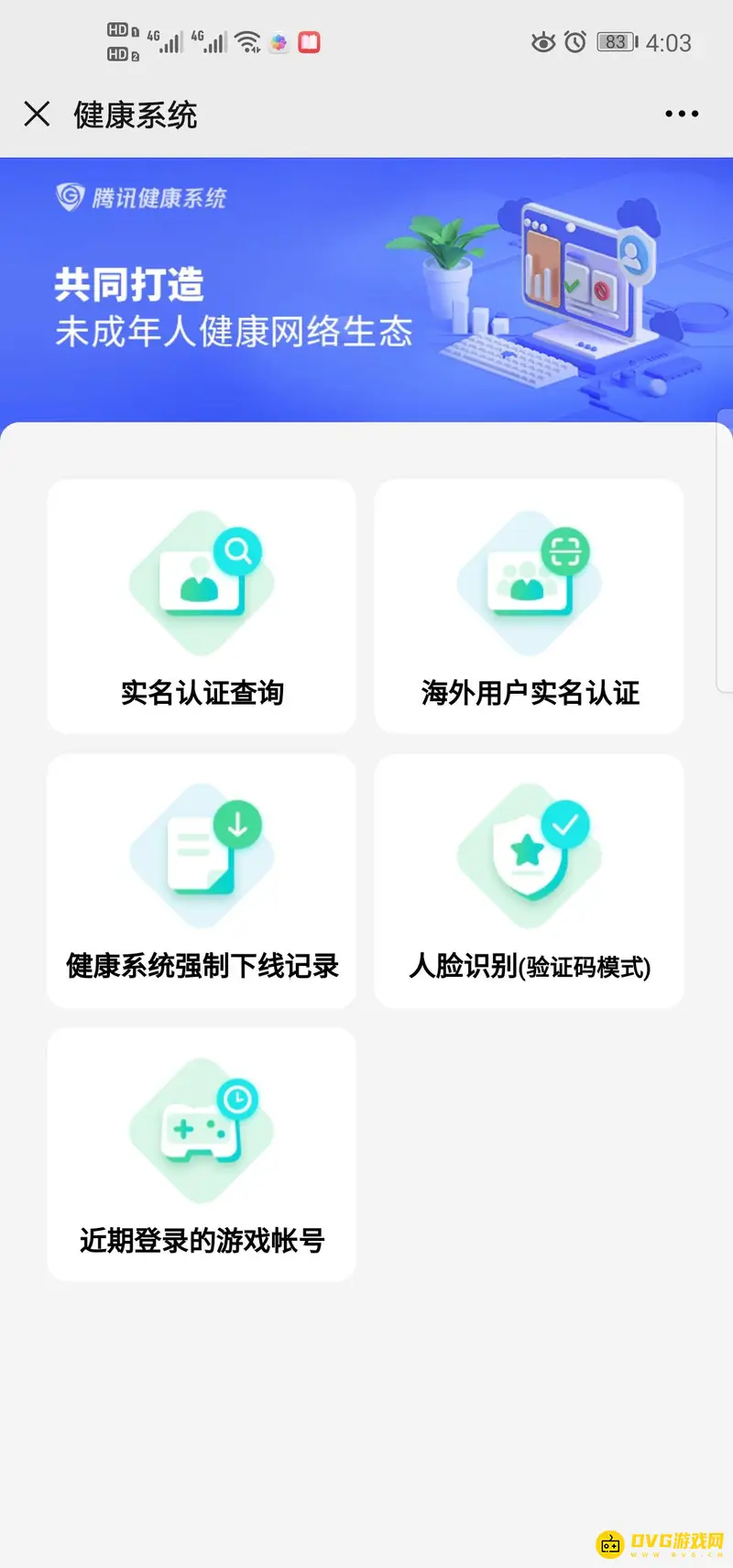The height and width of the screenshot is (1568, 733).
Task: Select the download-document icon for 健康系统强制下线记录
Action: pyautogui.click(x=202, y=852)
